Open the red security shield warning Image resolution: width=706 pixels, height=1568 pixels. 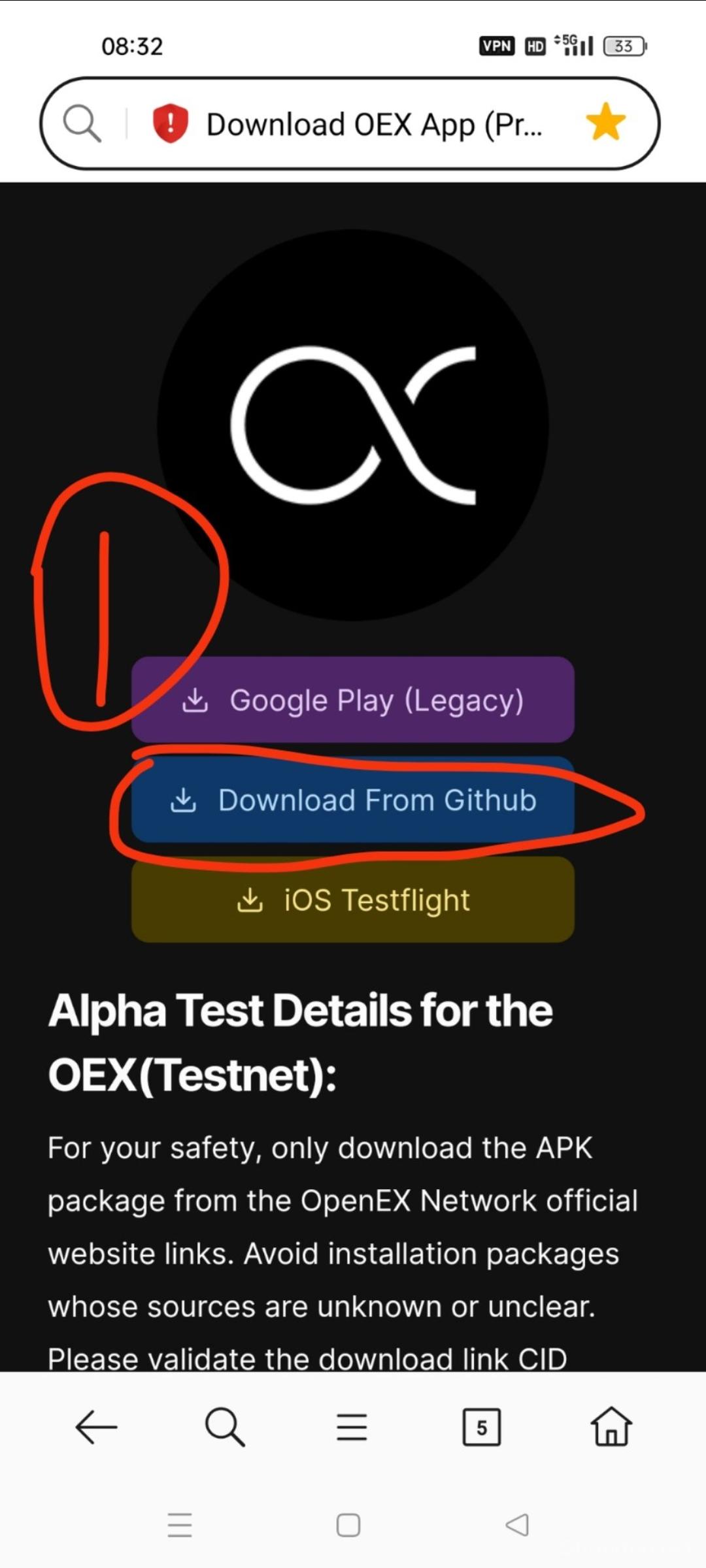click(x=170, y=123)
